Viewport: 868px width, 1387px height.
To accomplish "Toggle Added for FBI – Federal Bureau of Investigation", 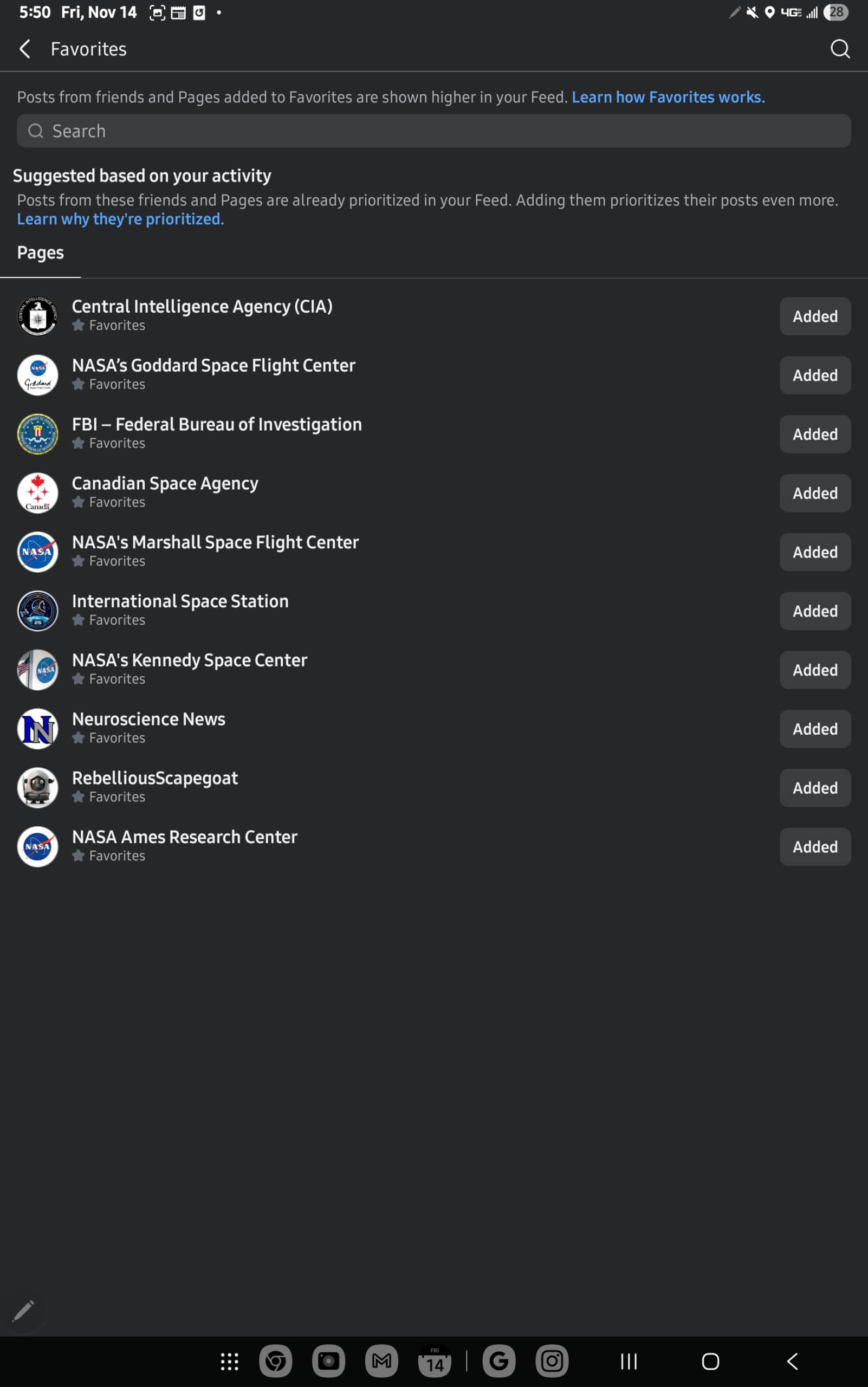I will point(814,434).
